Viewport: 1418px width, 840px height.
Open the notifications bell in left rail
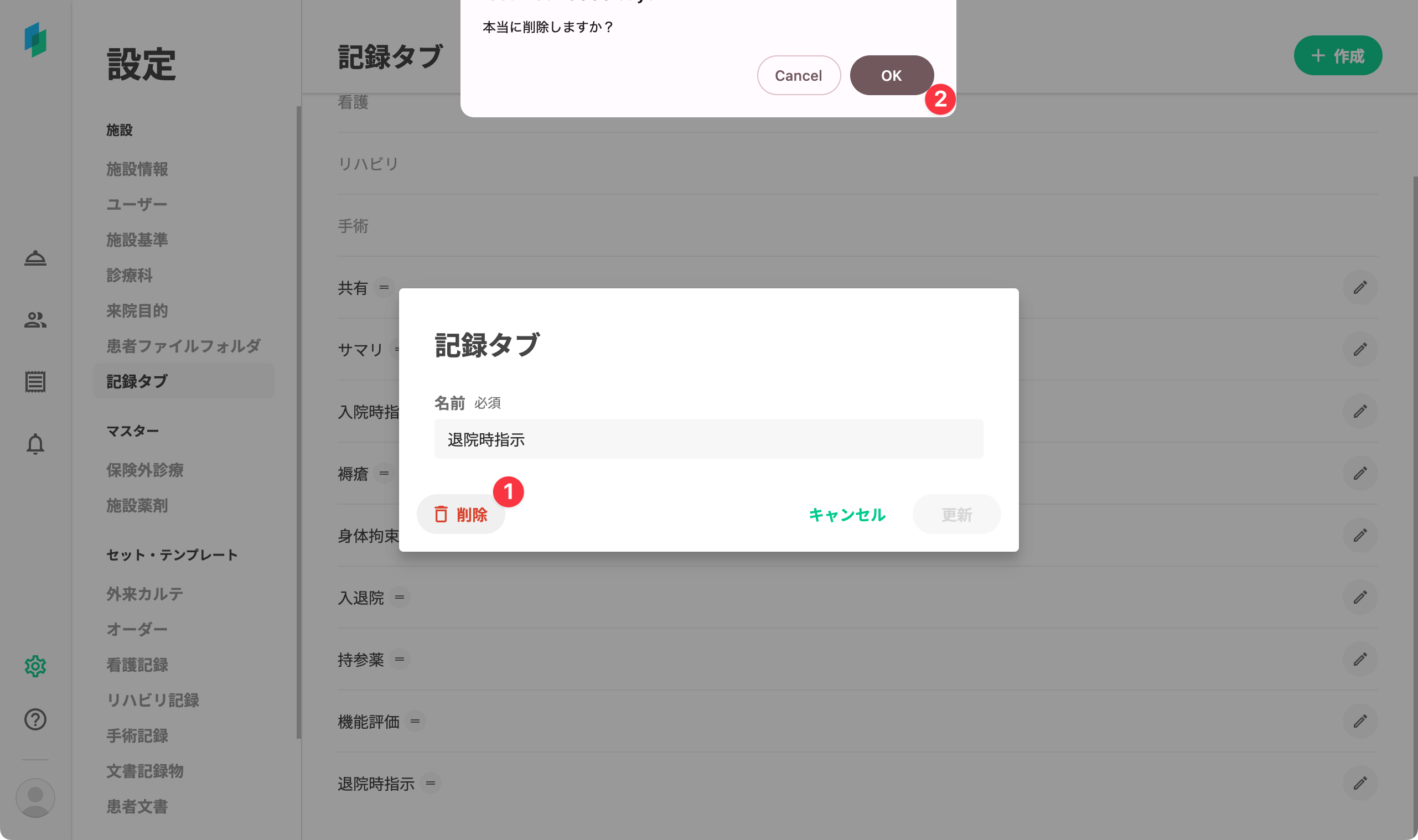click(35, 443)
